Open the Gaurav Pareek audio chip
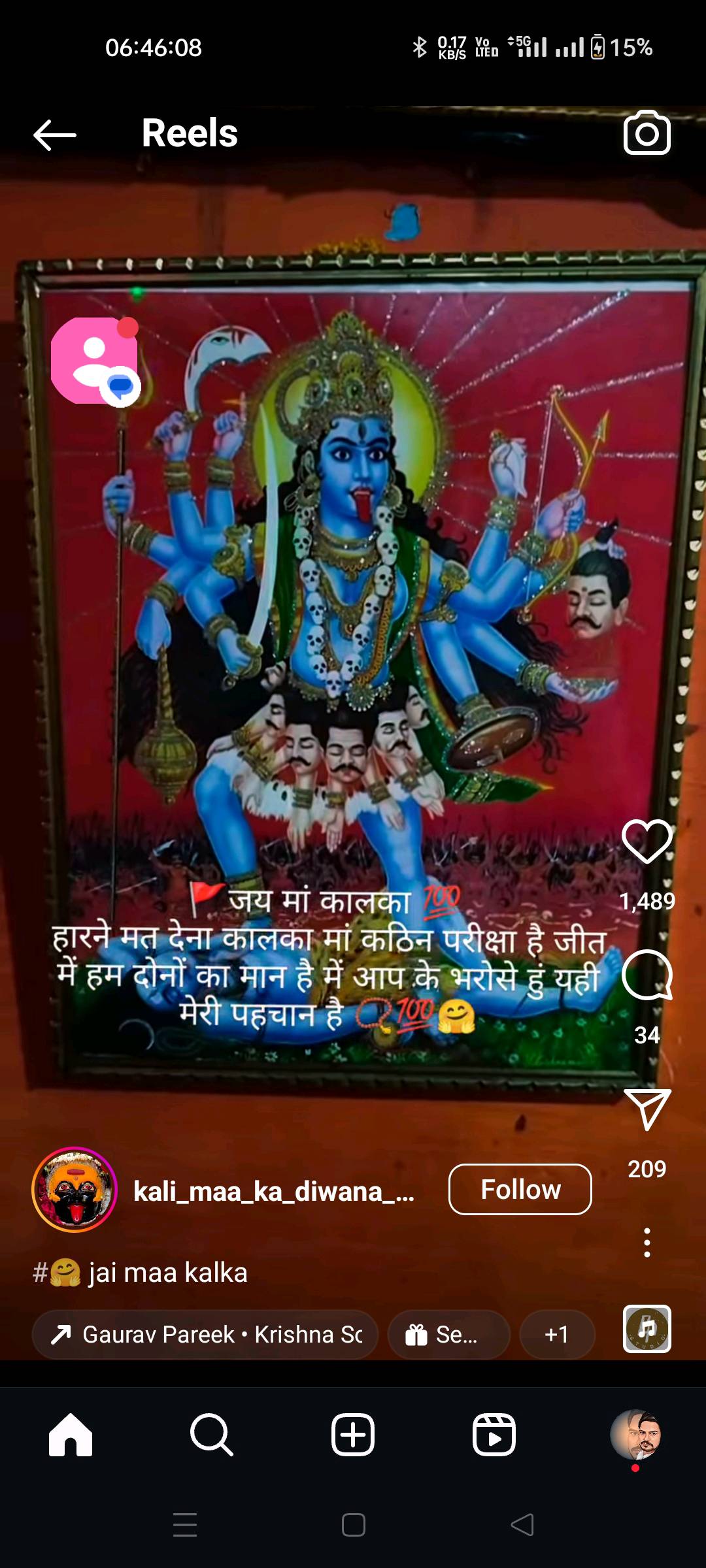Screen dimensions: 706x1568 (205, 1334)
